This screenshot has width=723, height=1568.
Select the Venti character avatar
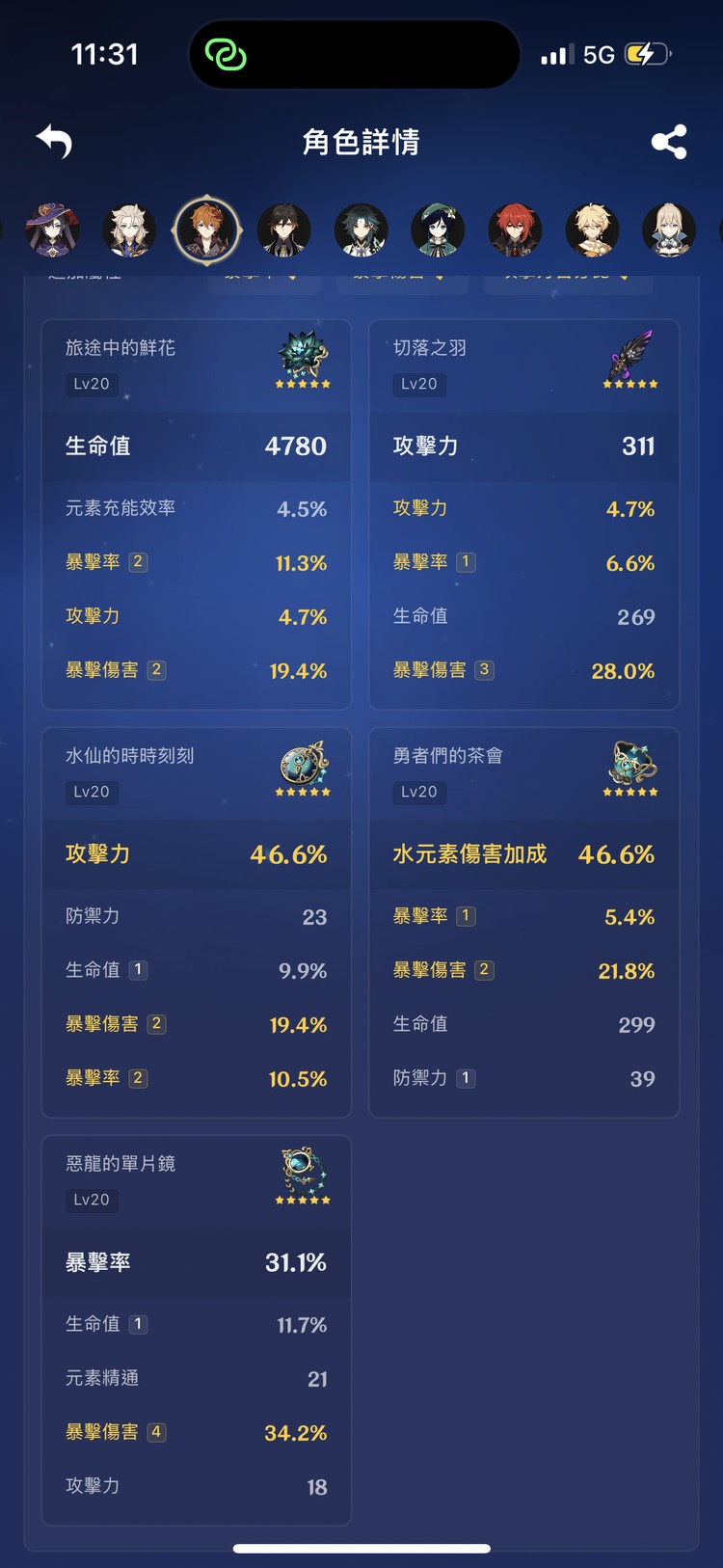pos(438,230)
